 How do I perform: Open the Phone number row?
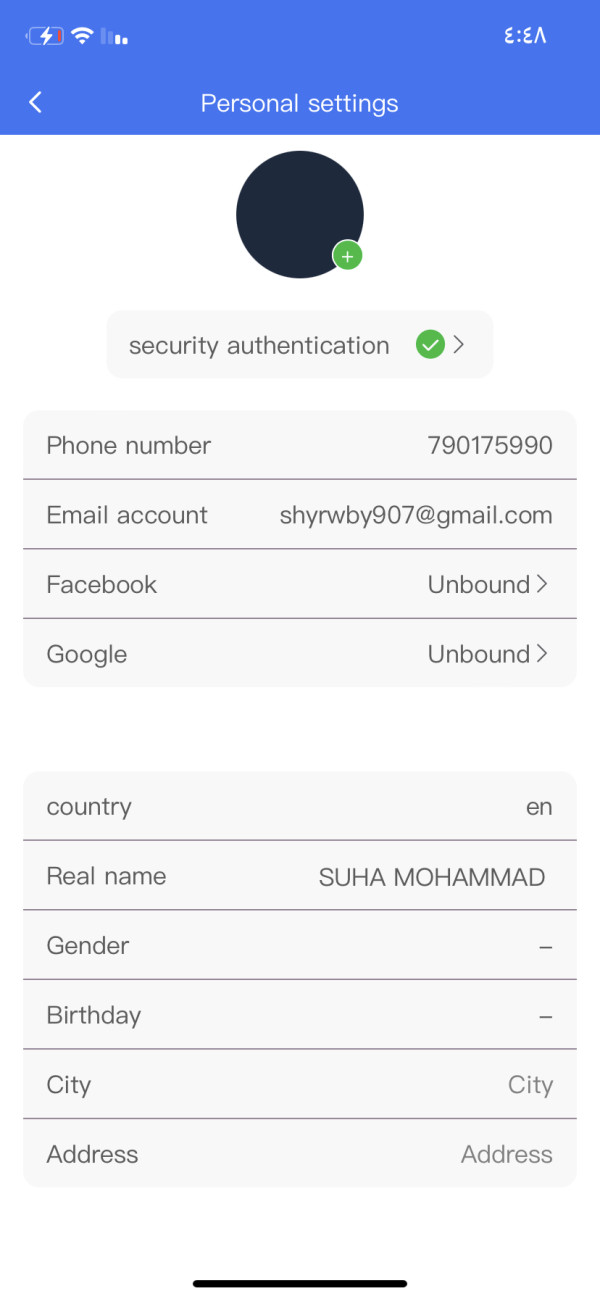coord(300,445)
